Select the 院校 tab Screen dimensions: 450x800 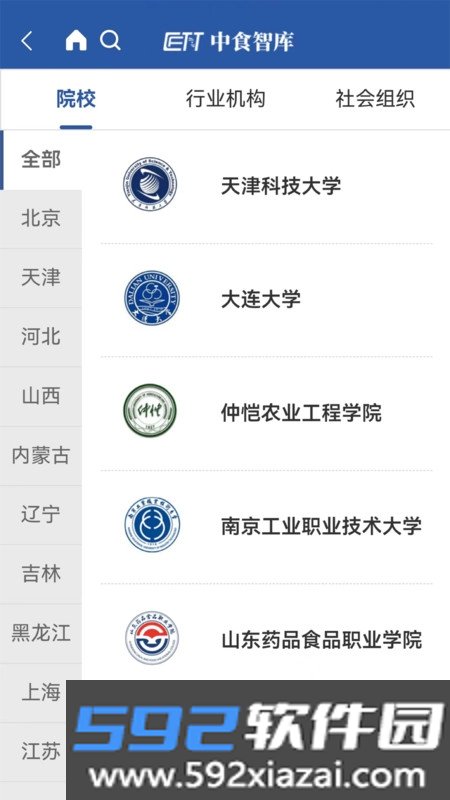point(76,99)
